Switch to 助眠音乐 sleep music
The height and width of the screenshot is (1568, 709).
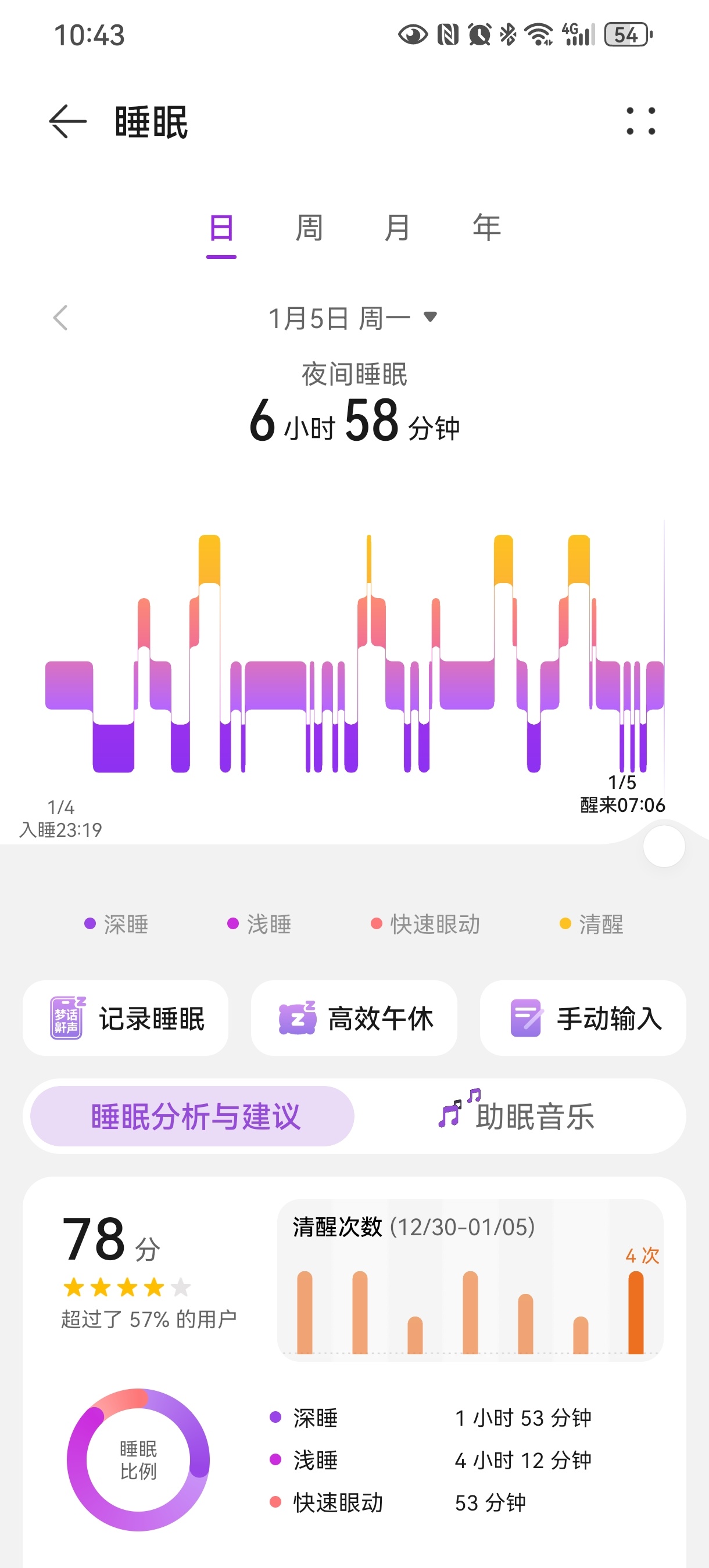point(518,1116)
